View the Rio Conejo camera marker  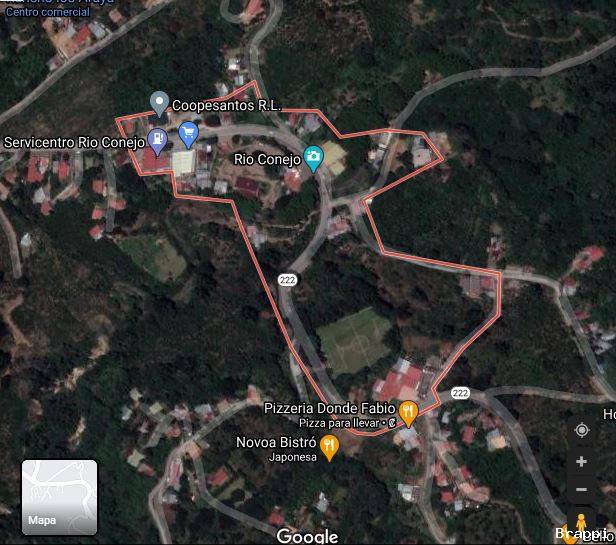coord(314,157)
